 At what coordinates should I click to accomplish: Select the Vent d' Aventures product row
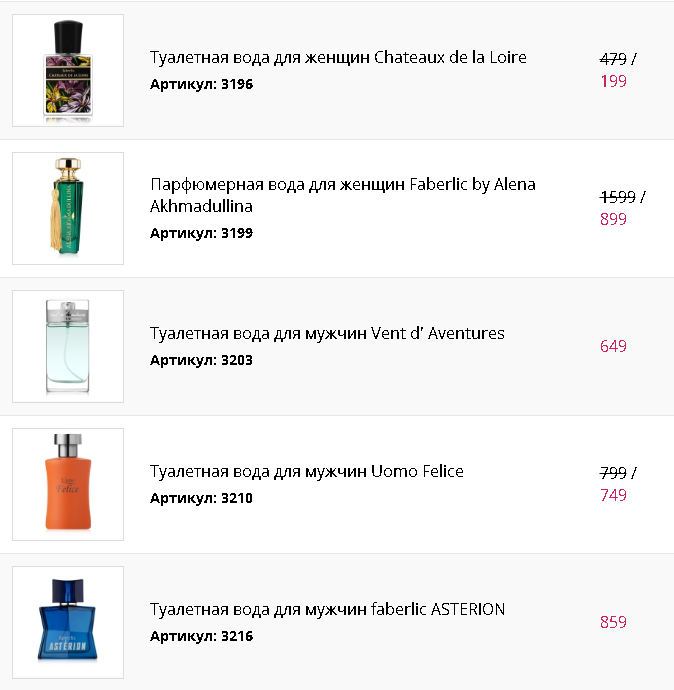[327, 334]
